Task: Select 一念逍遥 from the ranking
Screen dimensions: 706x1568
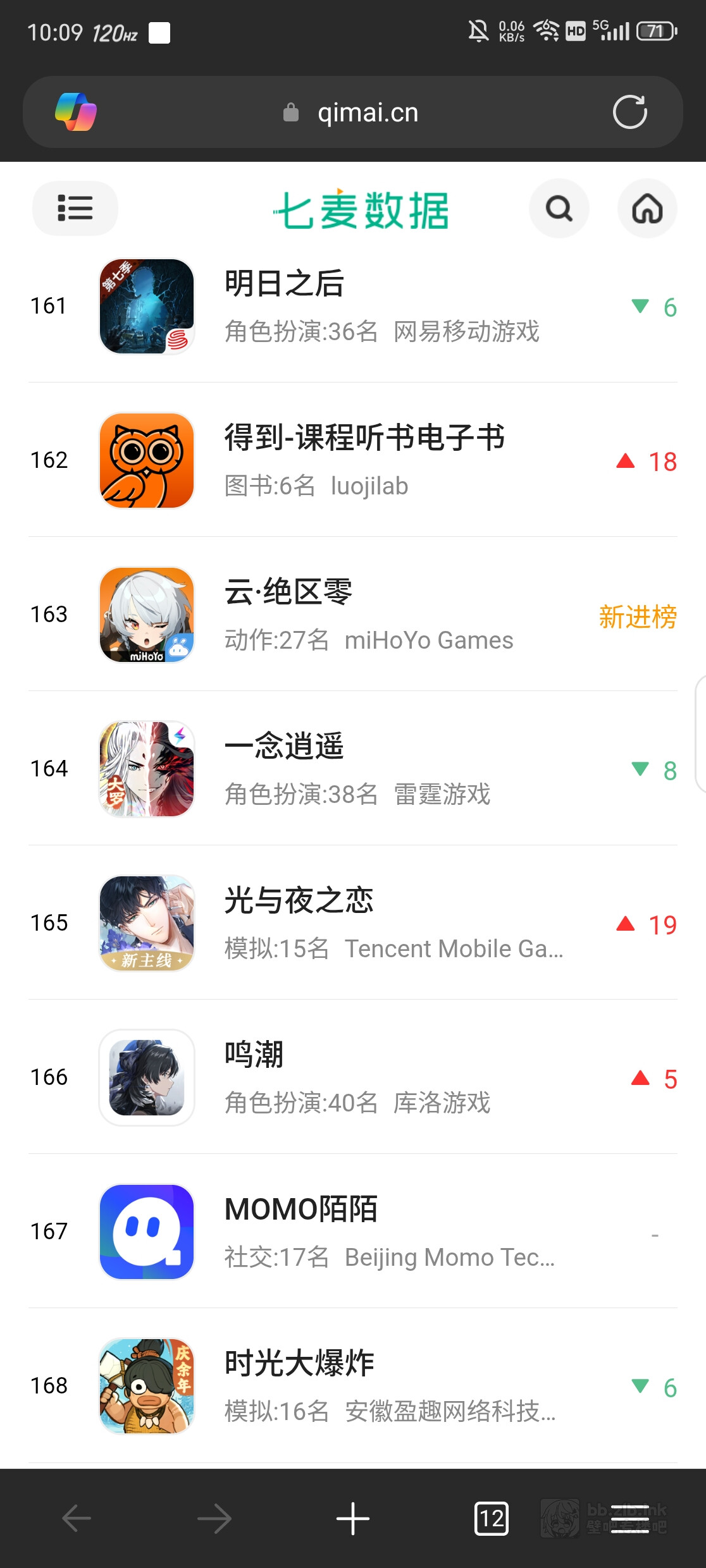Action: 284,747
